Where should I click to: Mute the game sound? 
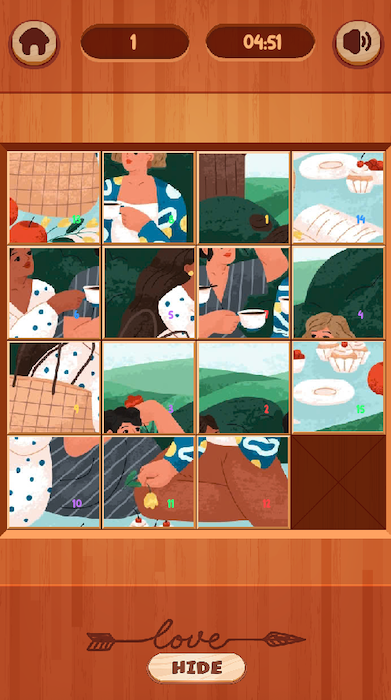point(358,43)
